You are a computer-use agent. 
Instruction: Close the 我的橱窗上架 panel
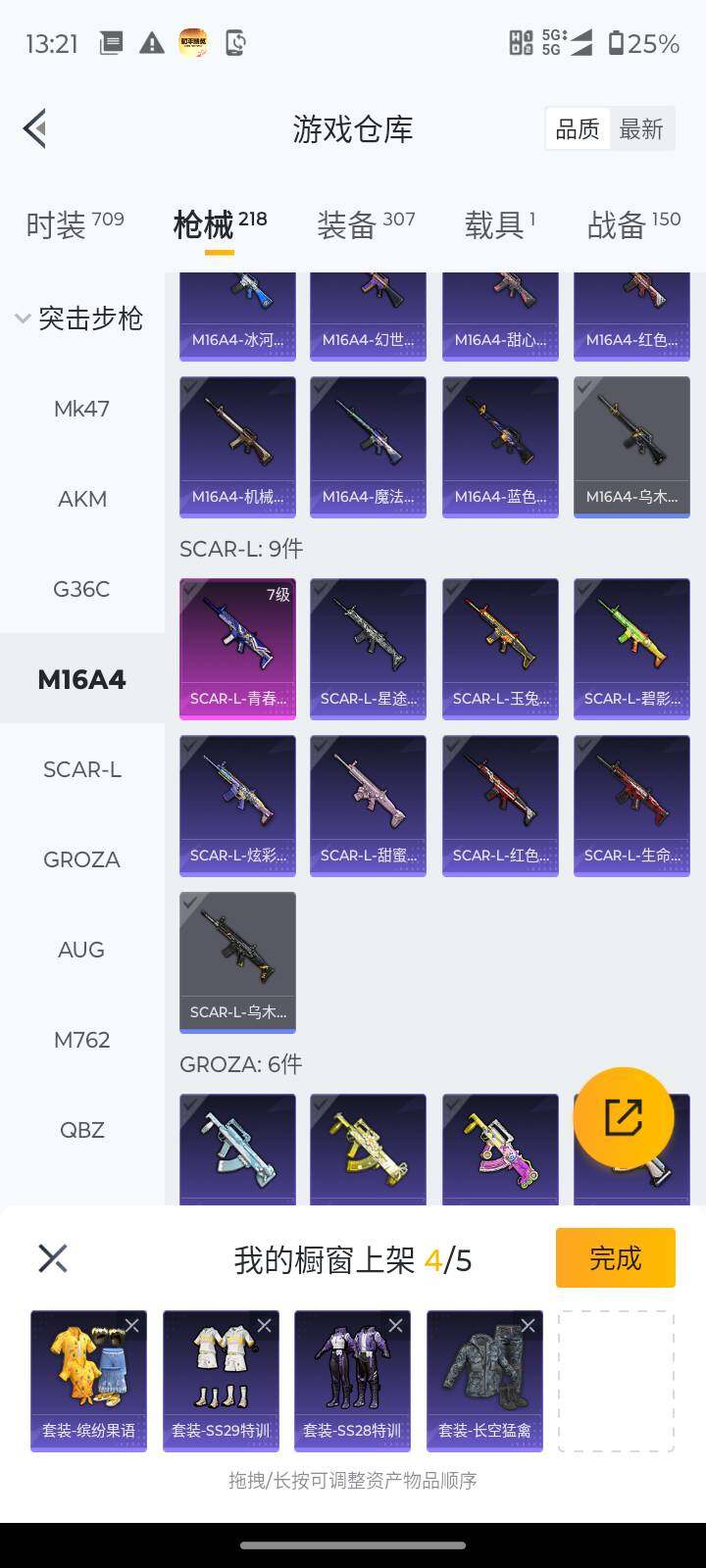[x=53, y=1258]
